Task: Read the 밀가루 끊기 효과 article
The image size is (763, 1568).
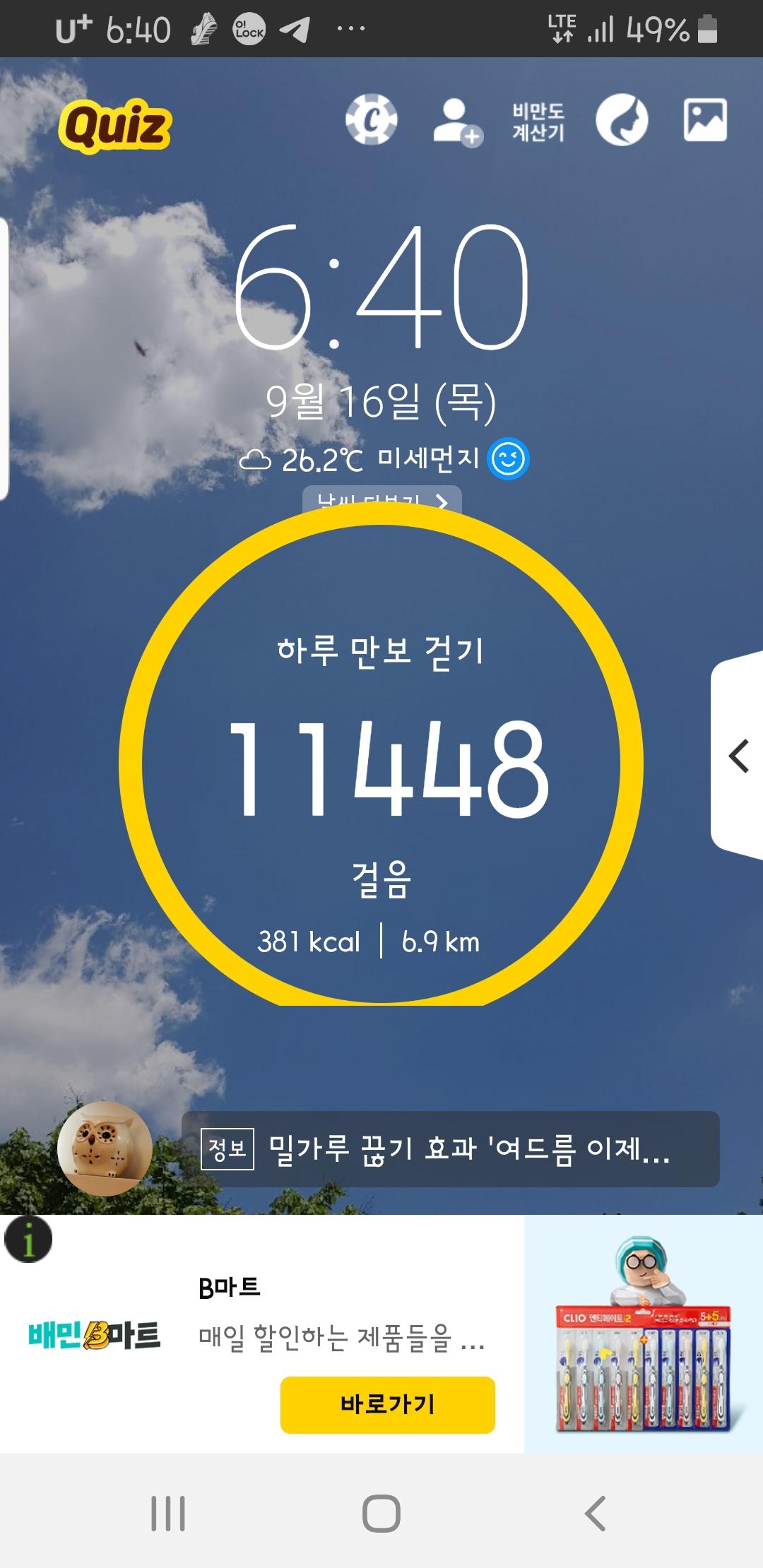Action: (451, 1149)
